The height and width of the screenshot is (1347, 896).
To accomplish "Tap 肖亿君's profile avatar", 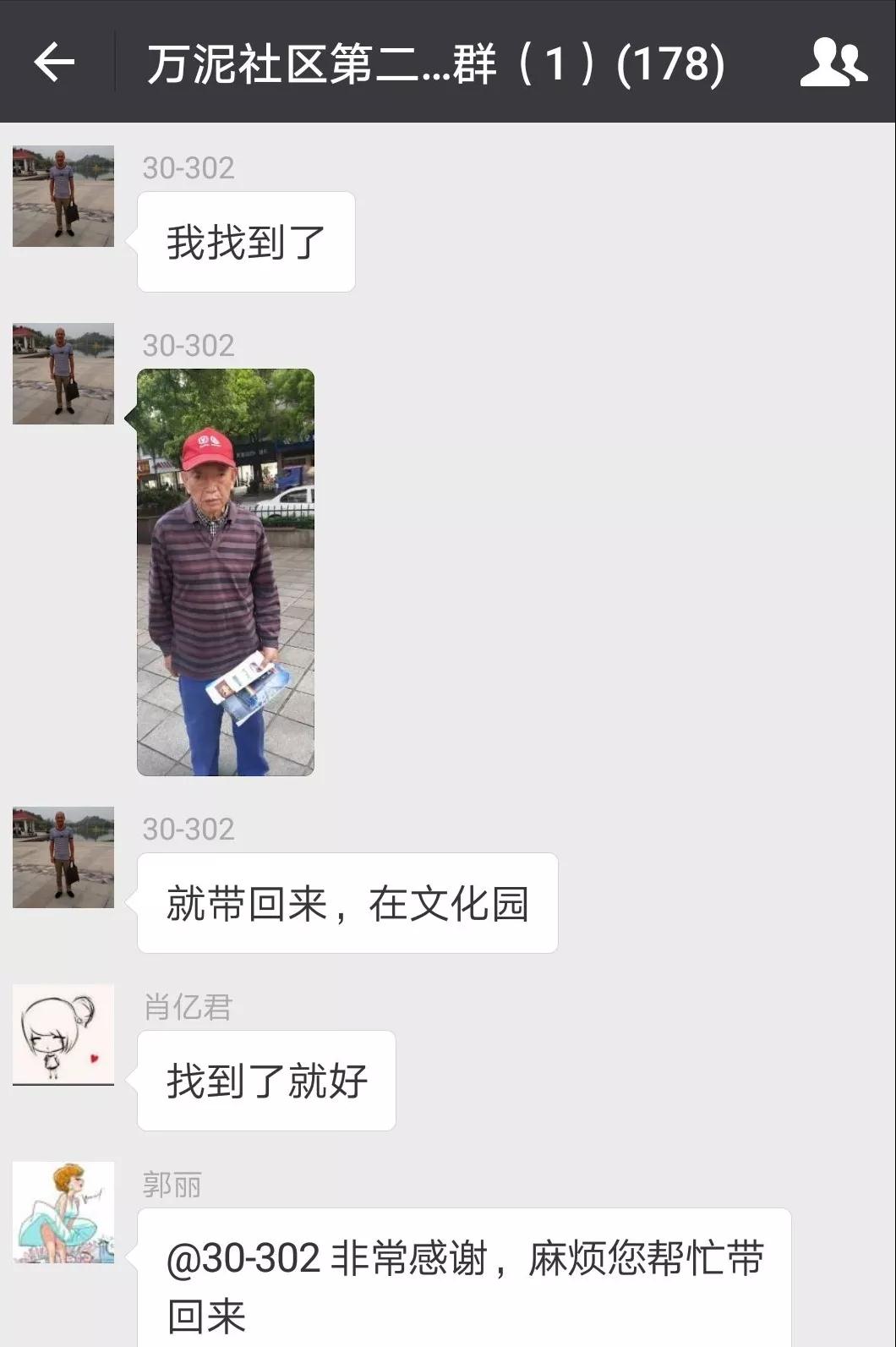I will click(x=63, y=1034).
